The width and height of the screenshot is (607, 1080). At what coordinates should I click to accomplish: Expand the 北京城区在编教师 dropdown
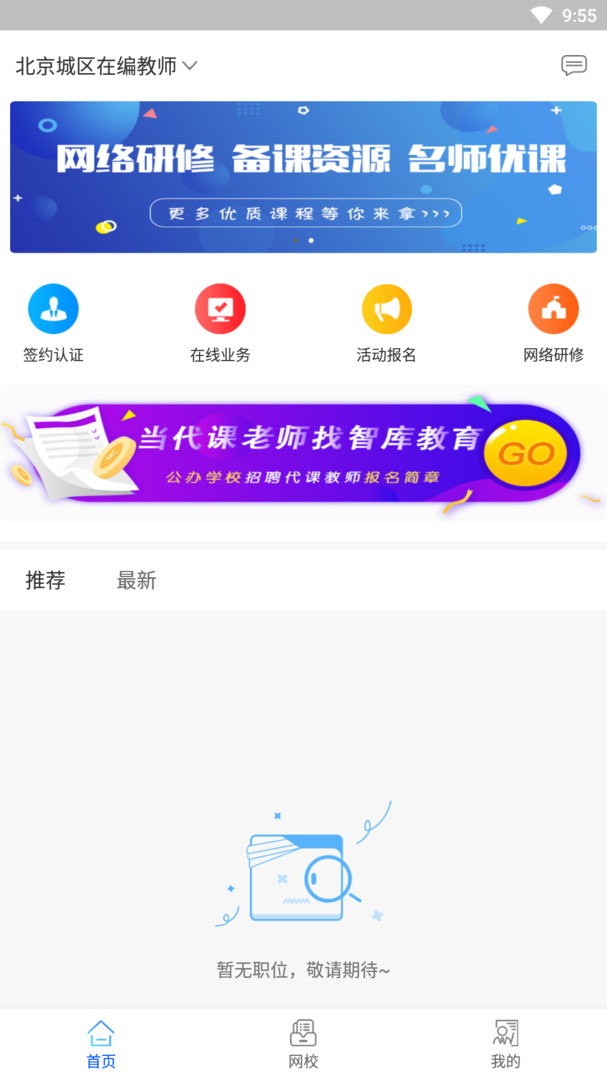point(106,66)
